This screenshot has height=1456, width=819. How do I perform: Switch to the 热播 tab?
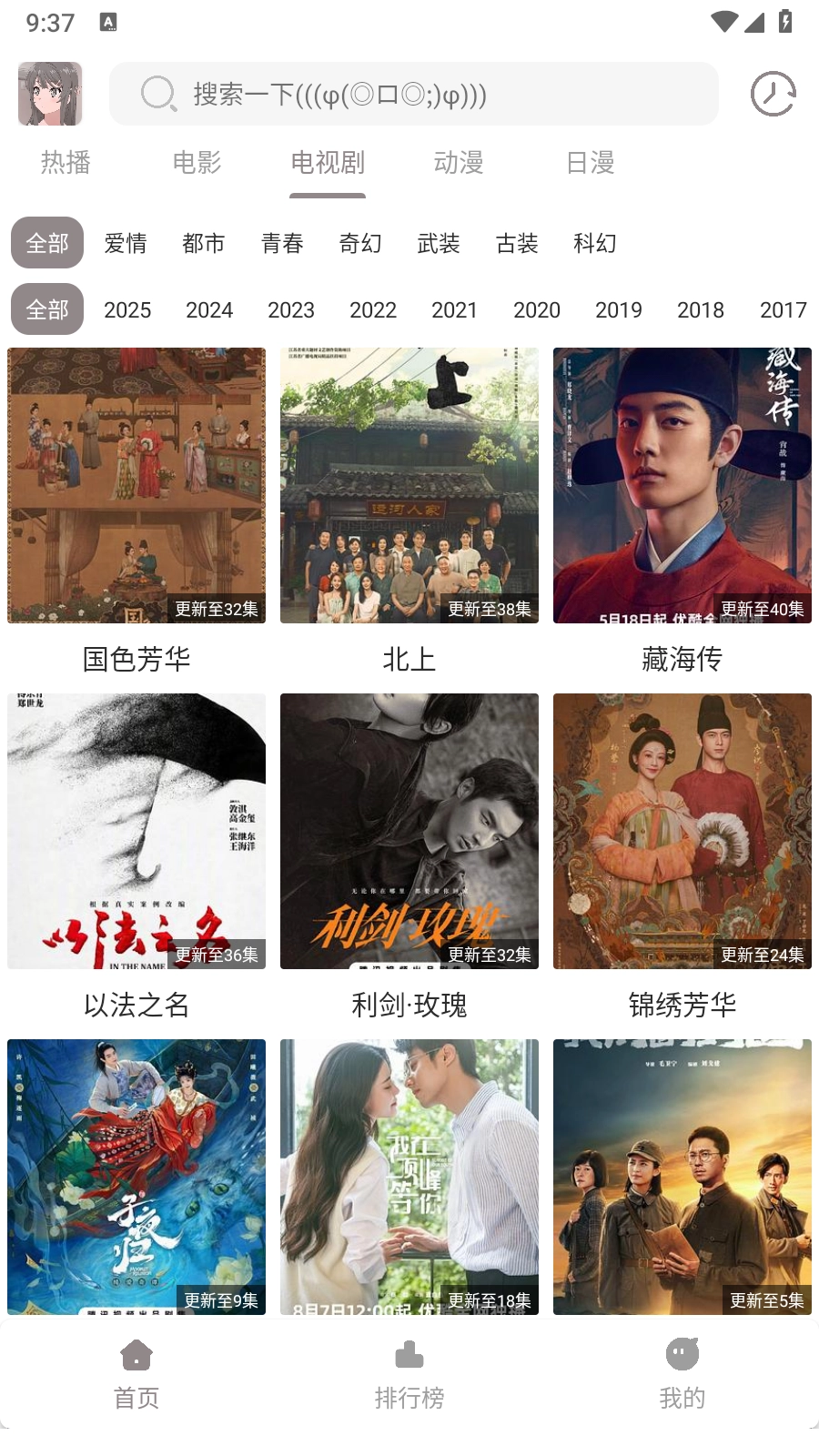(x=66, y=163)
